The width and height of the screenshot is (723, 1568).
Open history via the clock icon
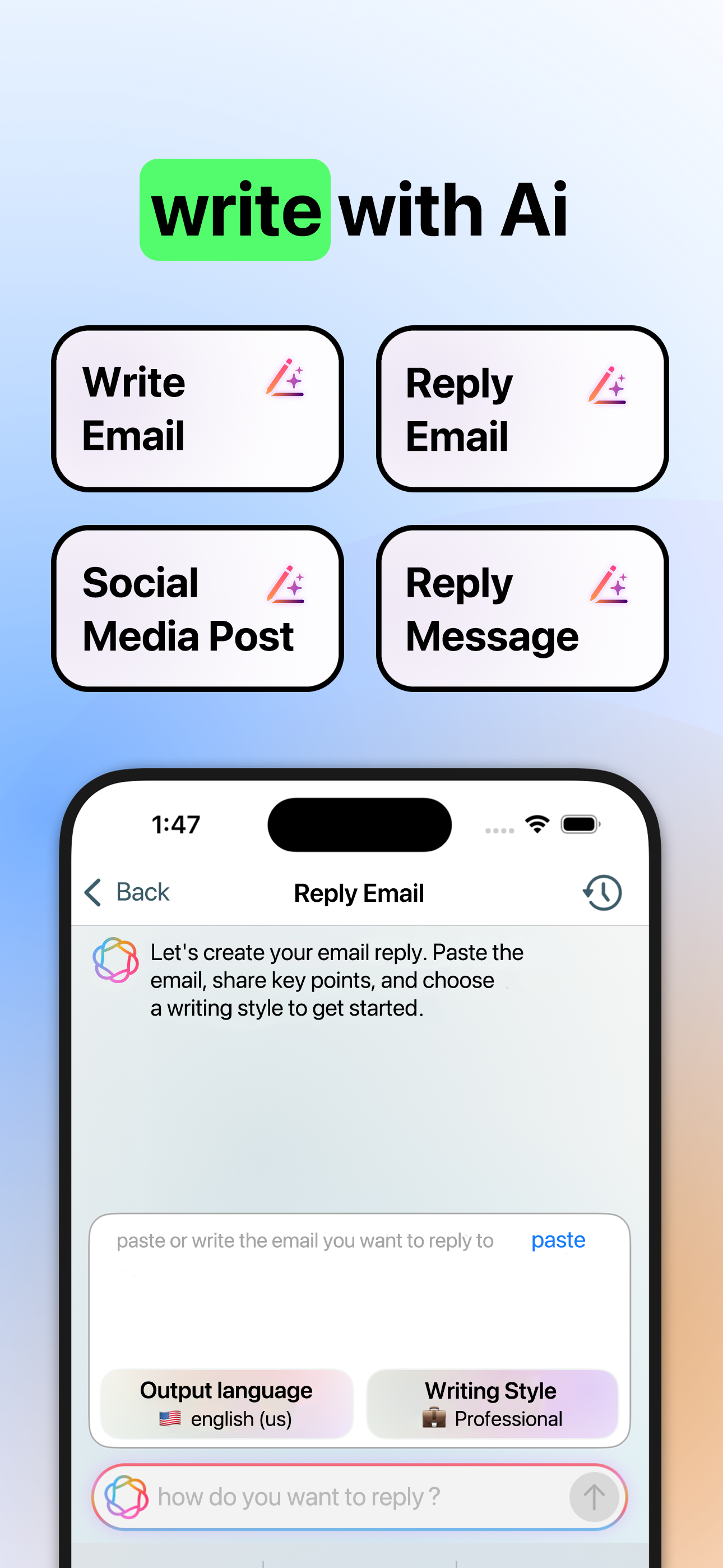coord(602,892)
